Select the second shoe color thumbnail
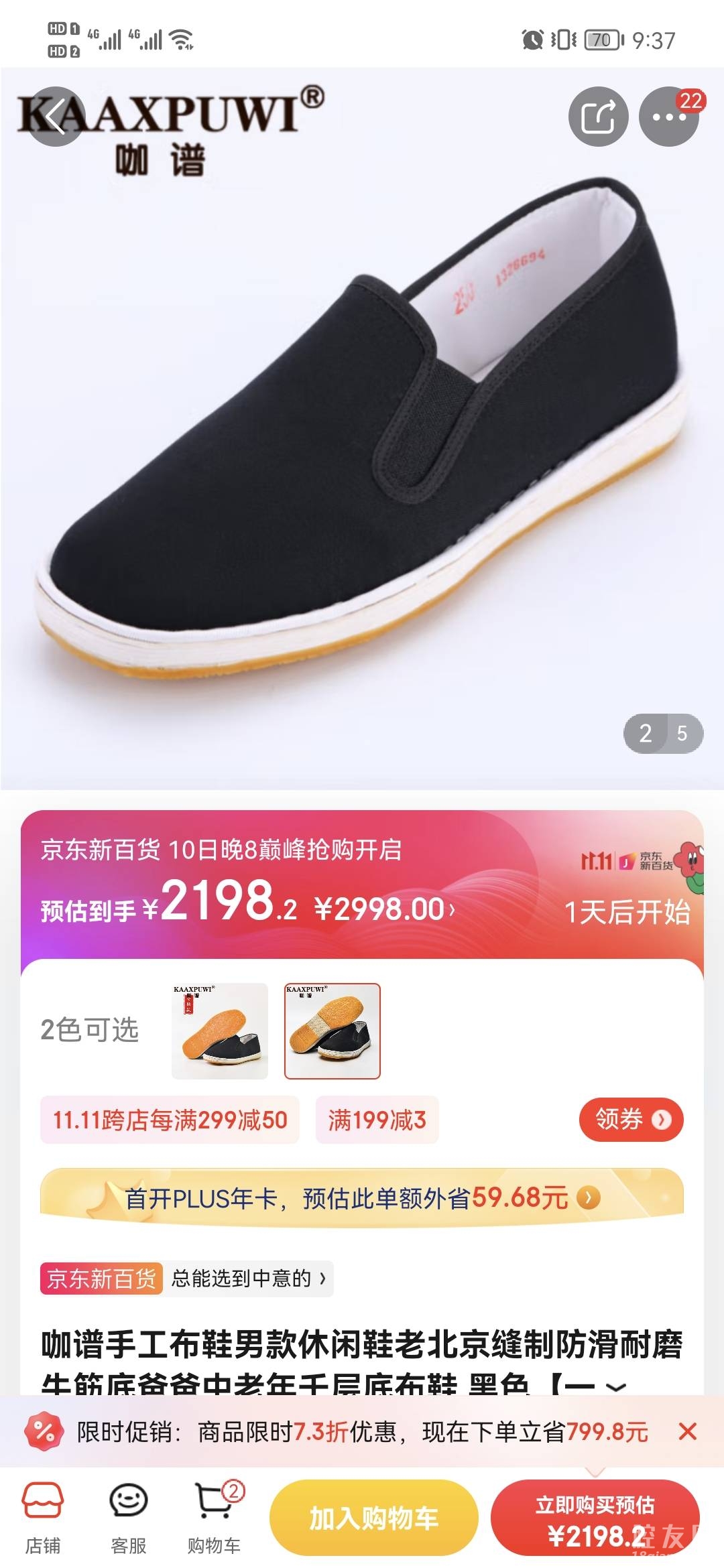The height and width of the screenshot is (1568, 724). tap(333, 1031)
